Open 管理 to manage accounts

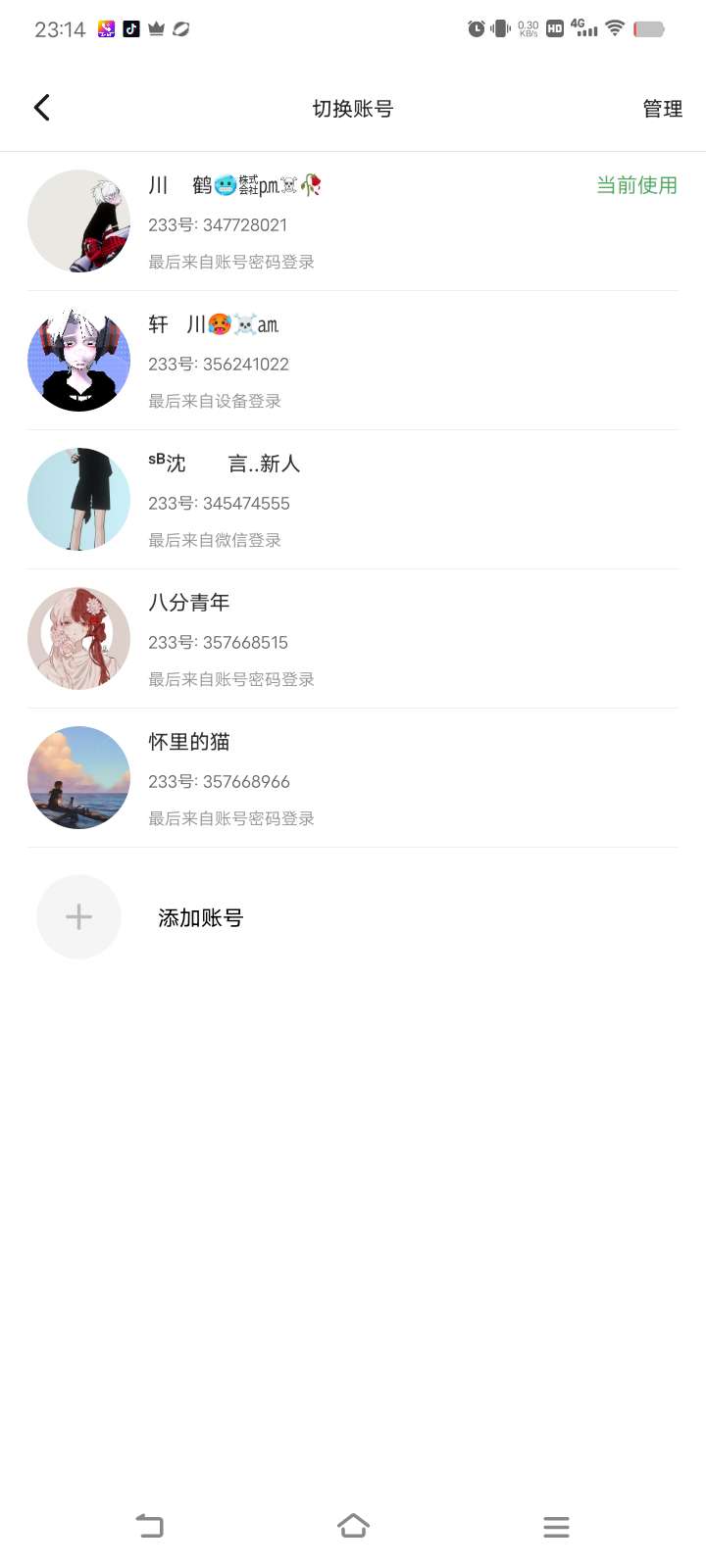(662, 109)
